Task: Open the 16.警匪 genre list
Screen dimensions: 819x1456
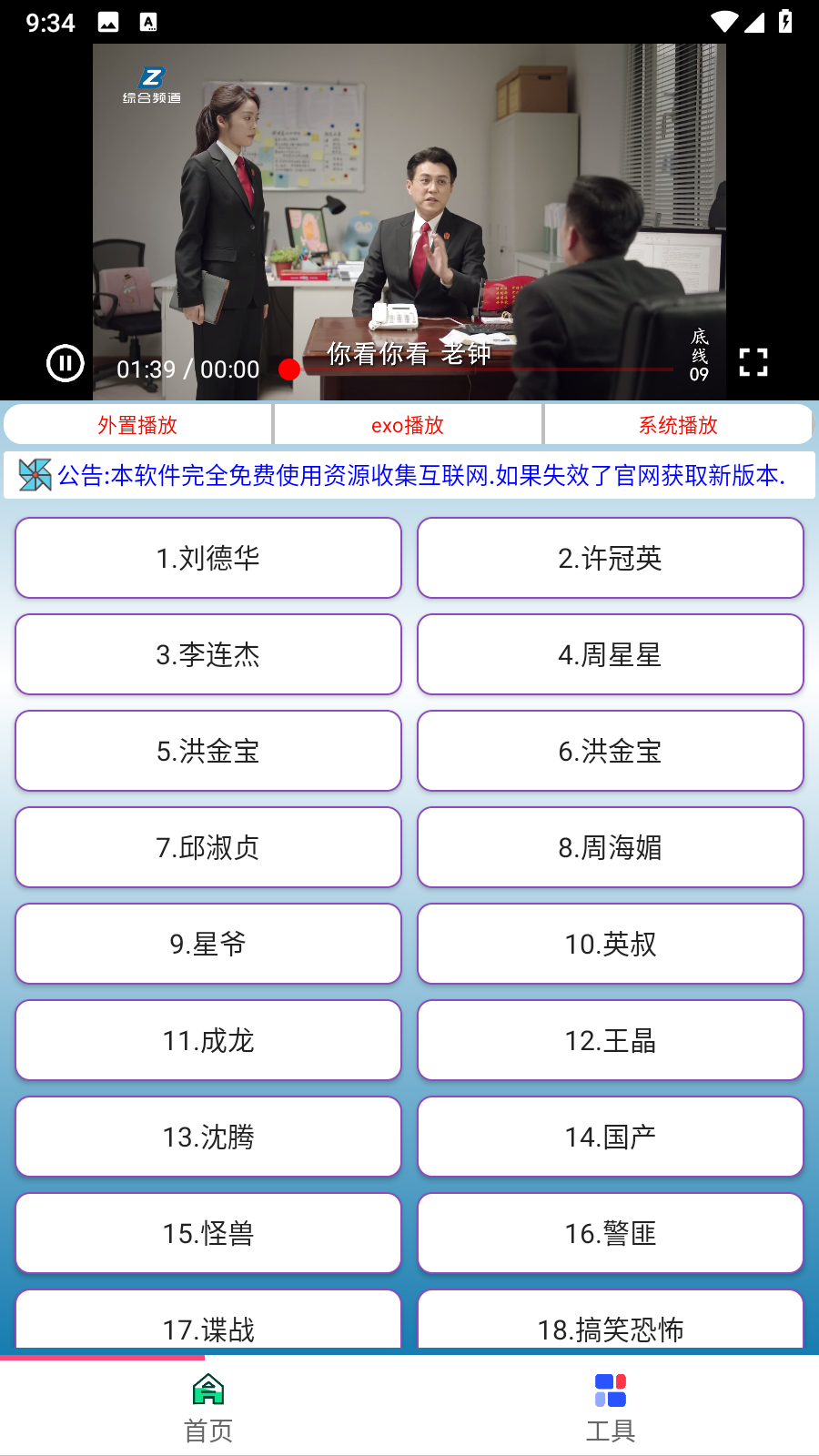Action: pos(610,1233)
